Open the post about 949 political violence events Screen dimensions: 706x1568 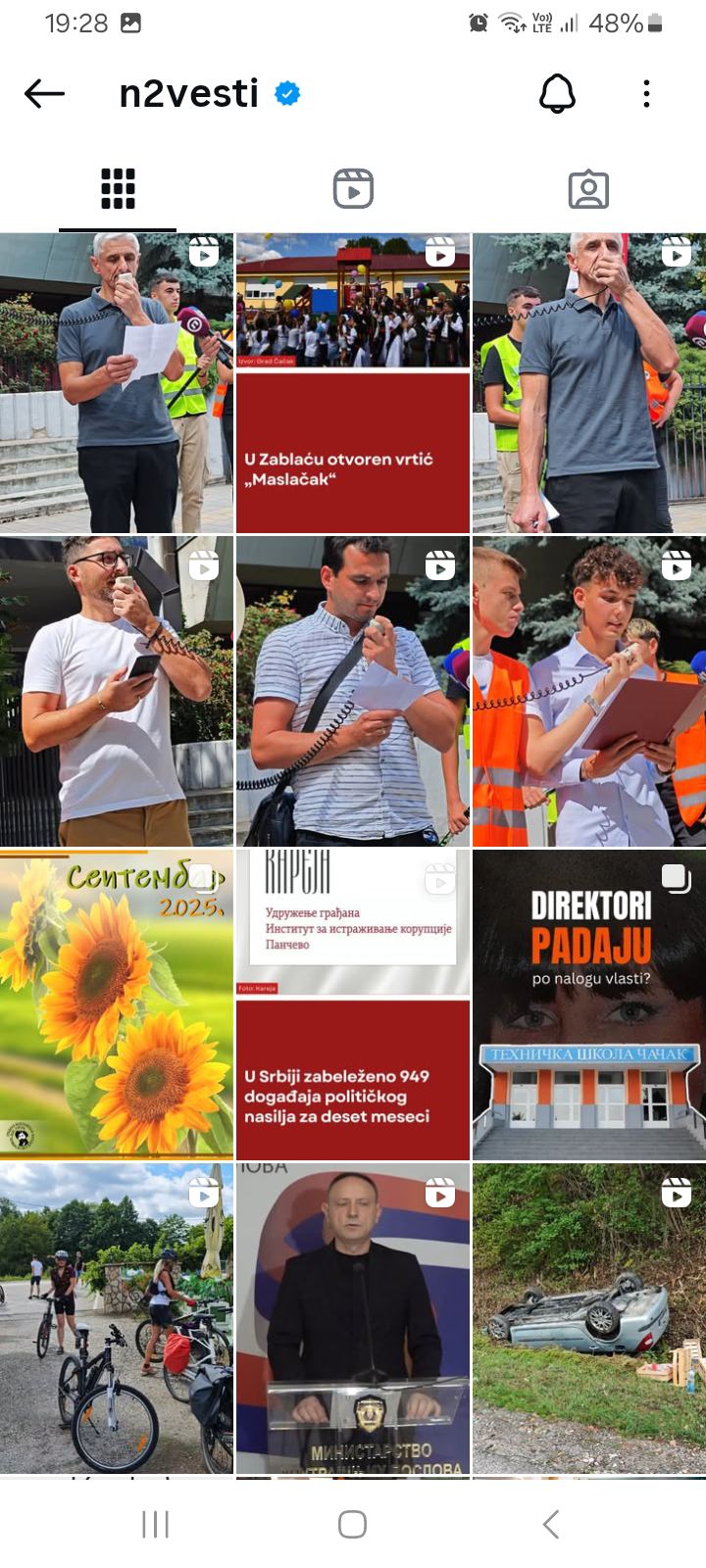353,1005
